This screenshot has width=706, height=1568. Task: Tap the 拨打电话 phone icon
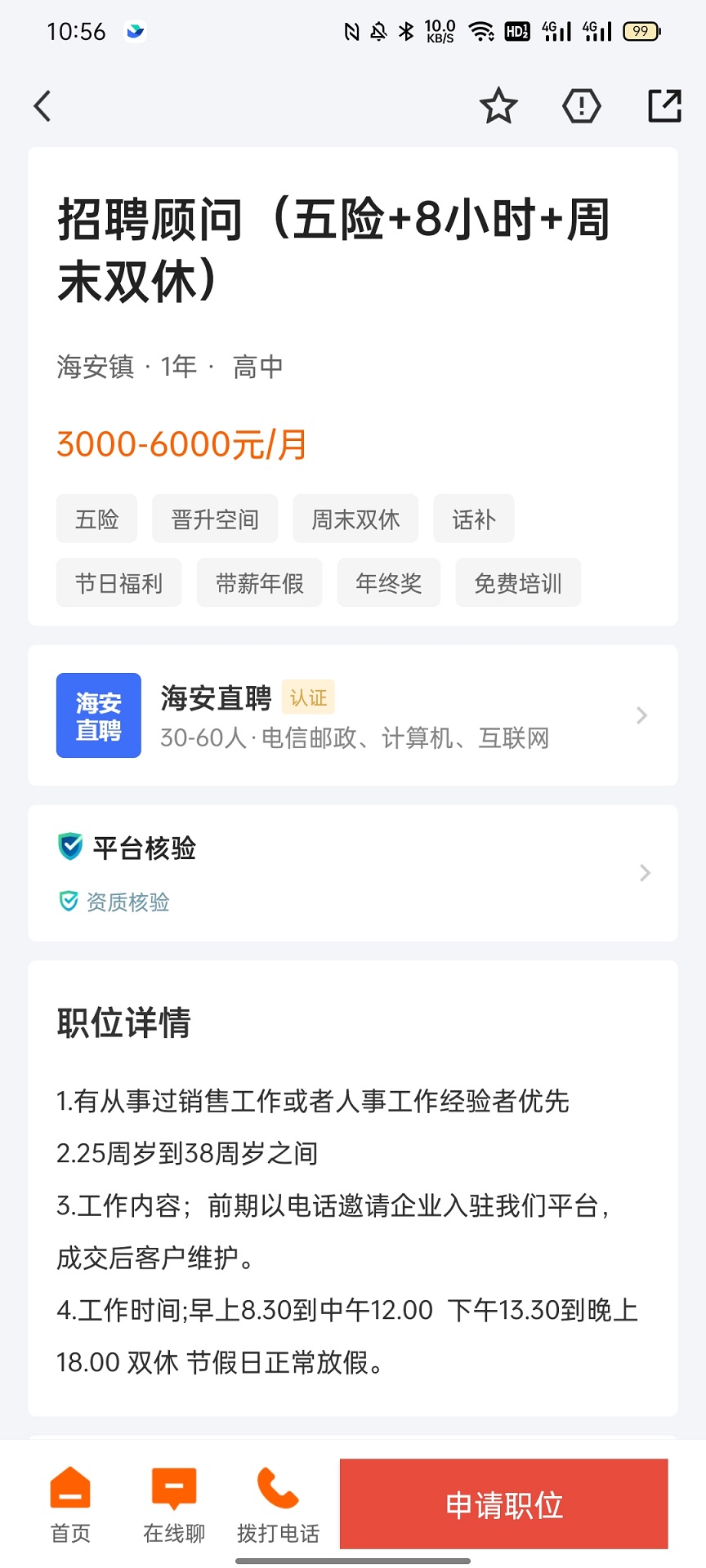pyautogui.click(x=278, y=1488)
